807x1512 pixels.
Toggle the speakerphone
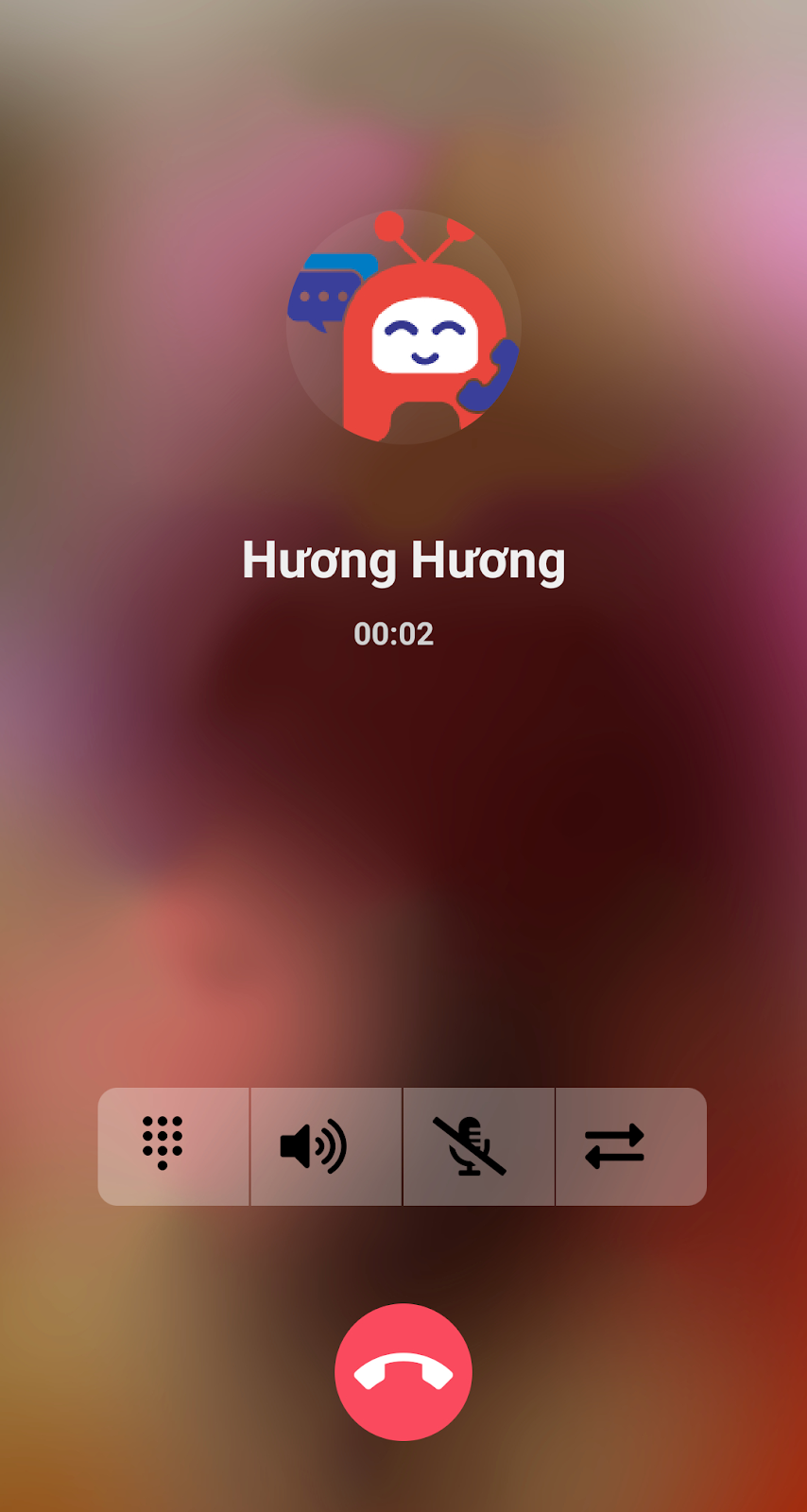click(315, 1146)
